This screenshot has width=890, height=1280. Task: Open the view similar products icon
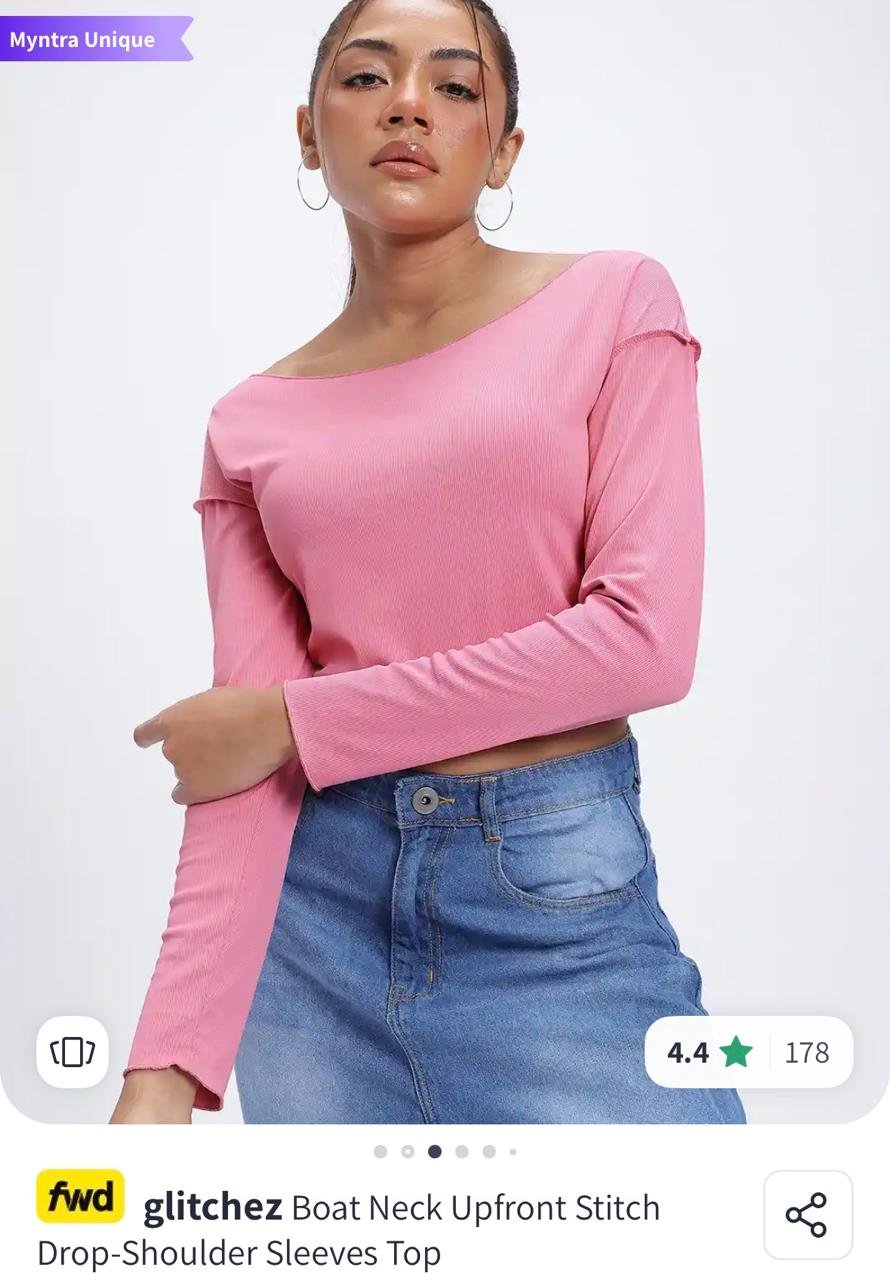[73, 1052]
